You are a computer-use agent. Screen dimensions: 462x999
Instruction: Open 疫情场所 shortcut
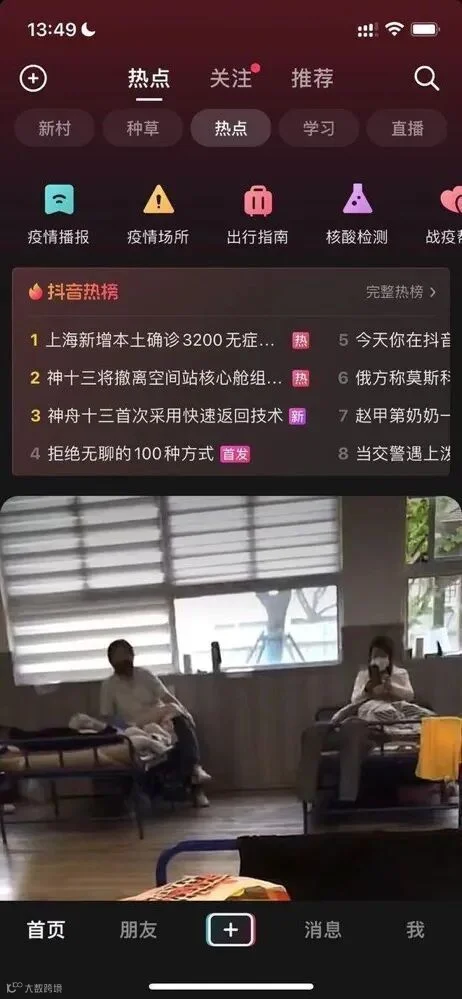coord(158,215)
